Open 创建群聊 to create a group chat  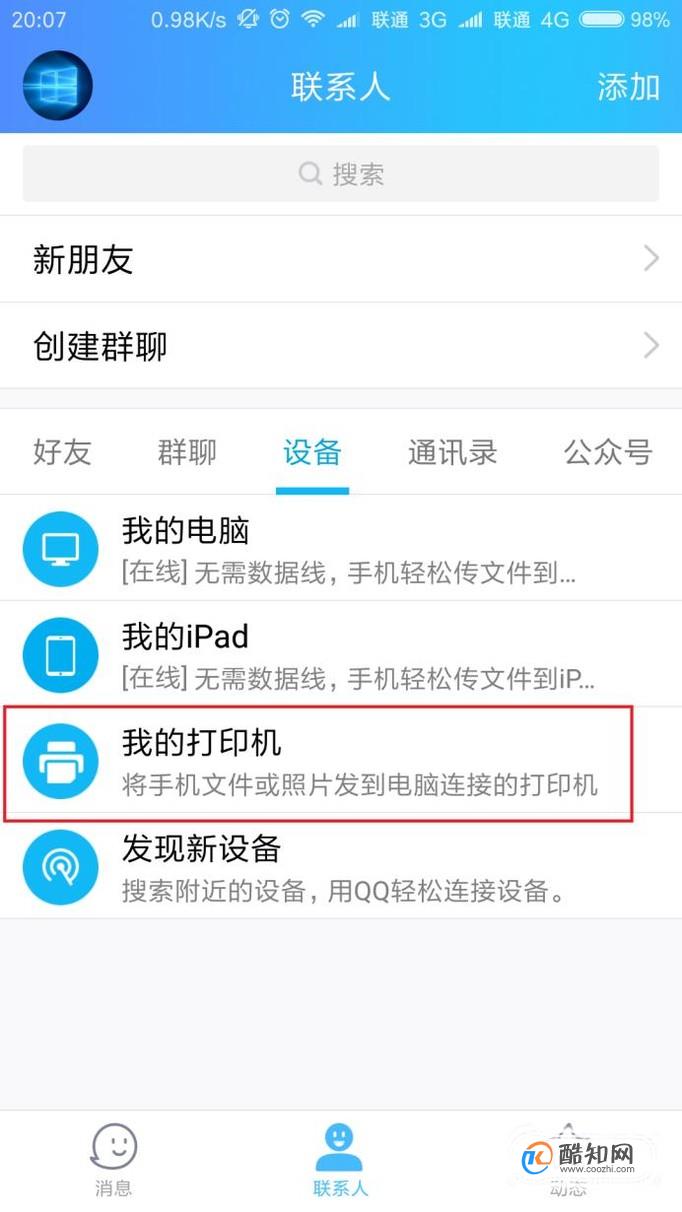pos(341,346)
